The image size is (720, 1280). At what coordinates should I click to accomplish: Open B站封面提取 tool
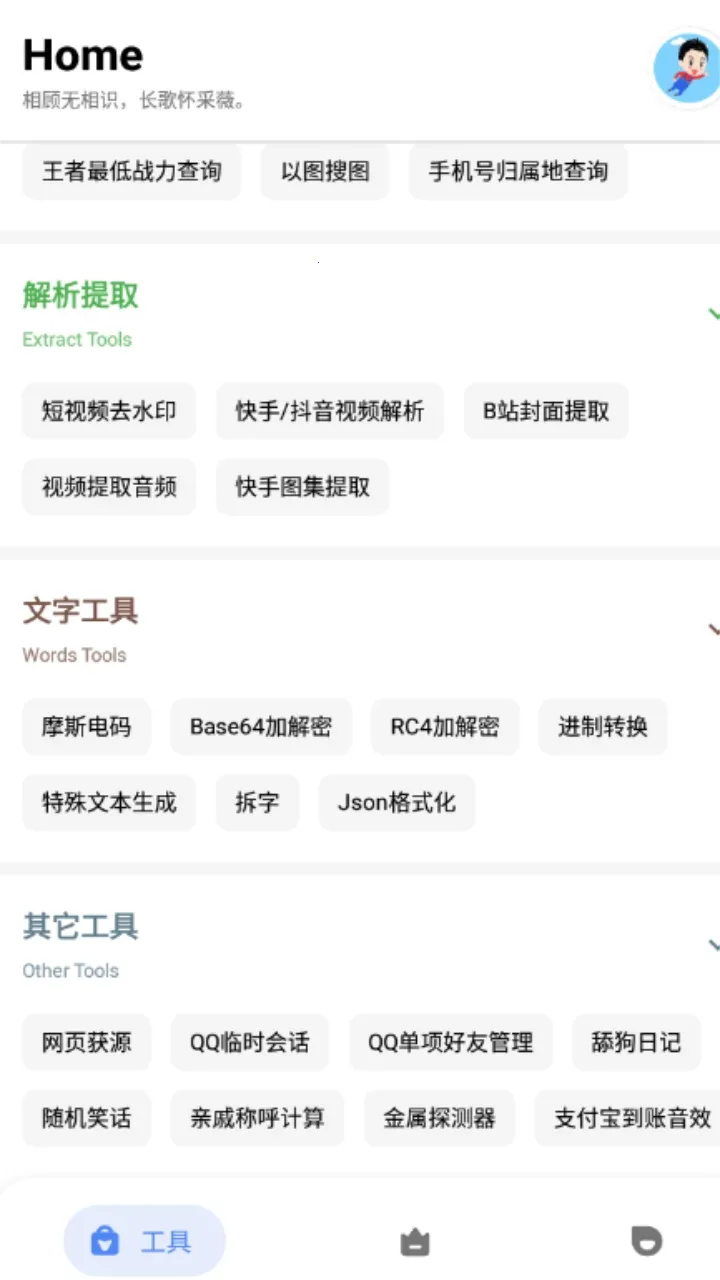[546, 411]
